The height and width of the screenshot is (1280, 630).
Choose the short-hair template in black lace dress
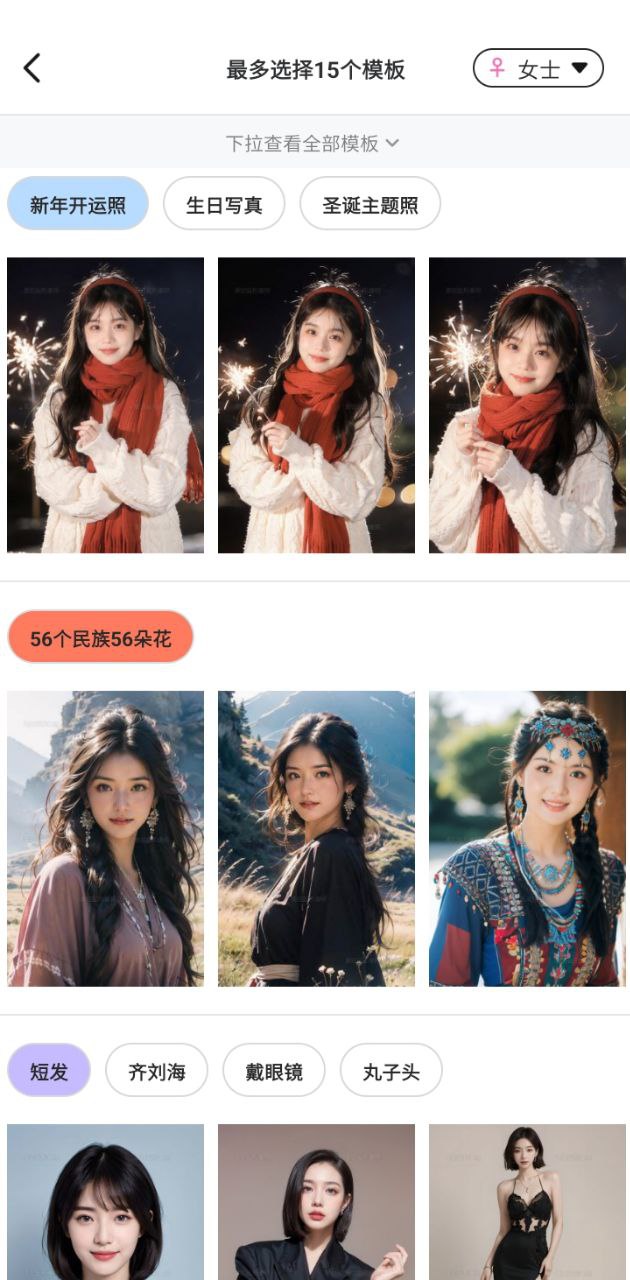(x=527, y=1202)
